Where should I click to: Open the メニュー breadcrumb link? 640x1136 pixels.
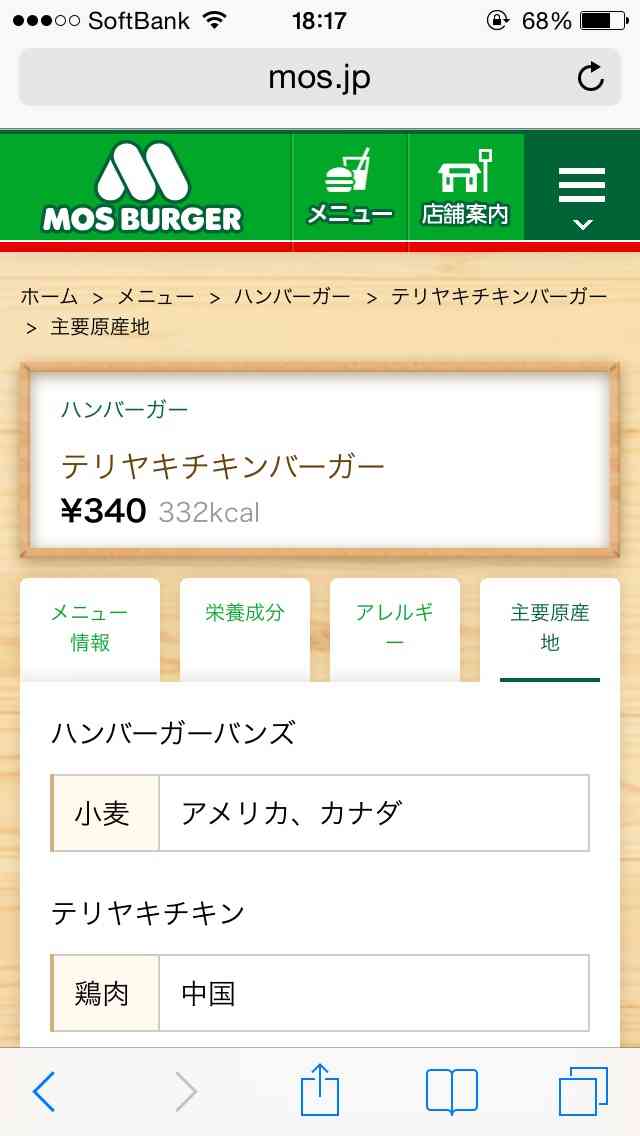click(156, 296)
